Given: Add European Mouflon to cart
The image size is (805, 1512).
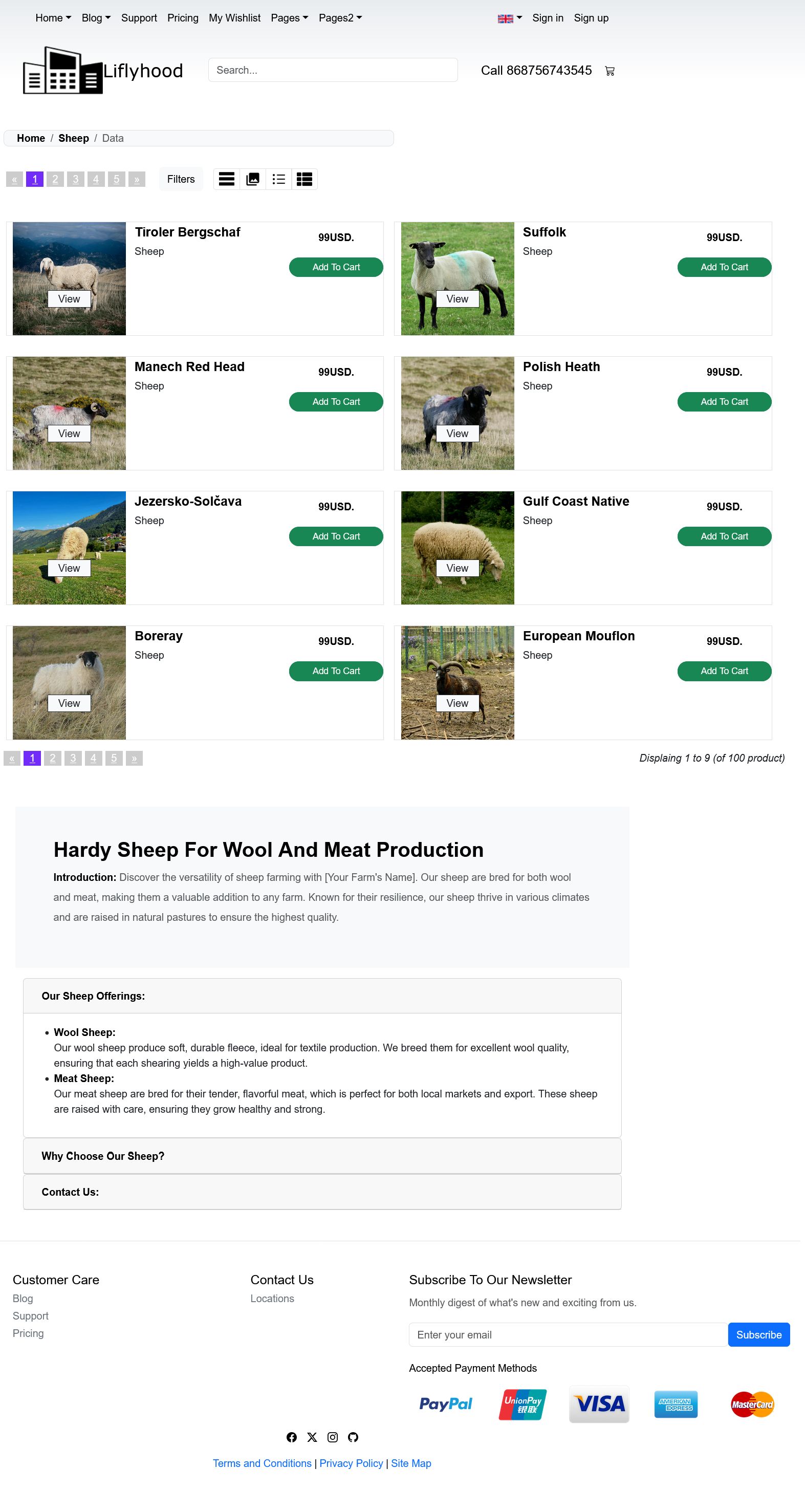Looking at the screenshot, I should pos(724,671).
